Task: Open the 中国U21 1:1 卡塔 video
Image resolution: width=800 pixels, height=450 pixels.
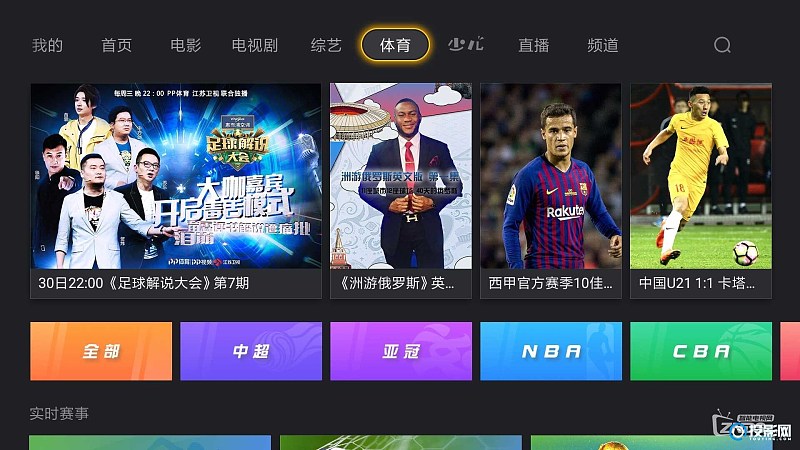Action: click(700, 190)
